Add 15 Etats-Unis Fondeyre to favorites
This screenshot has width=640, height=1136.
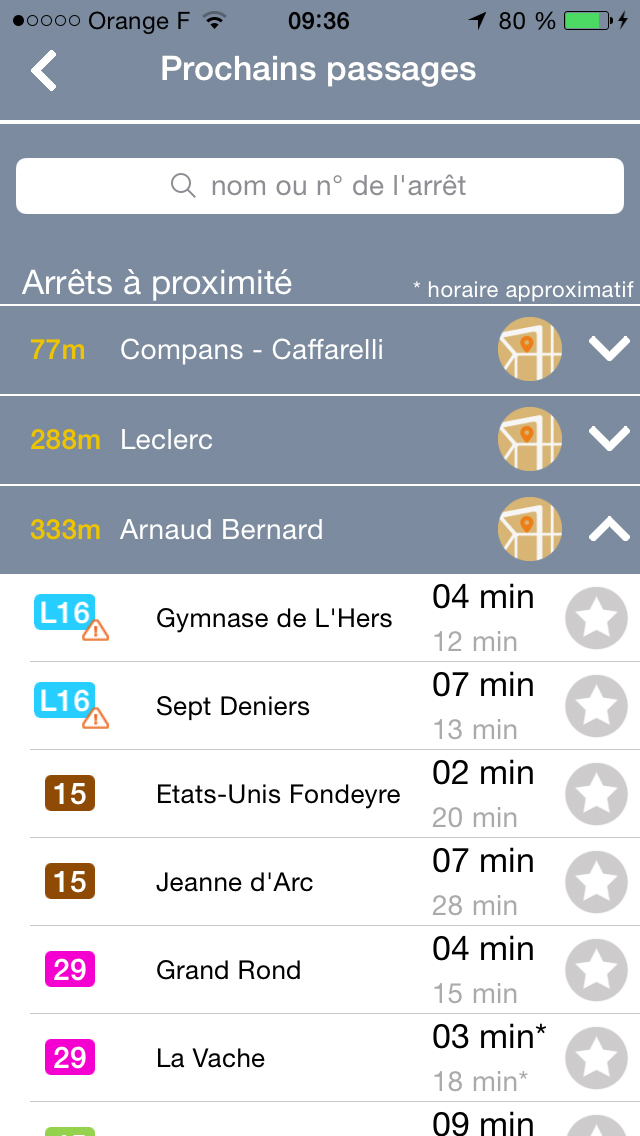[597, 794]
